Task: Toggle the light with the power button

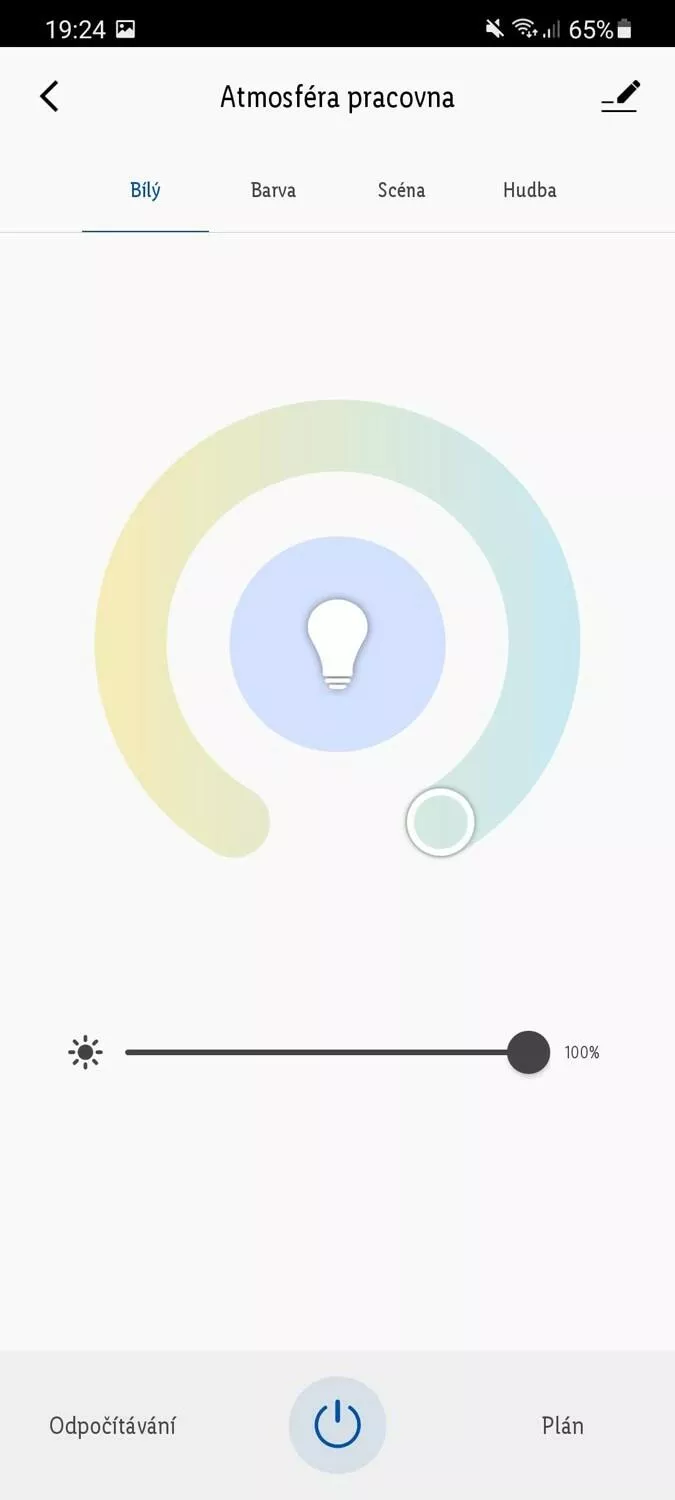Action: pos(337,1425)
